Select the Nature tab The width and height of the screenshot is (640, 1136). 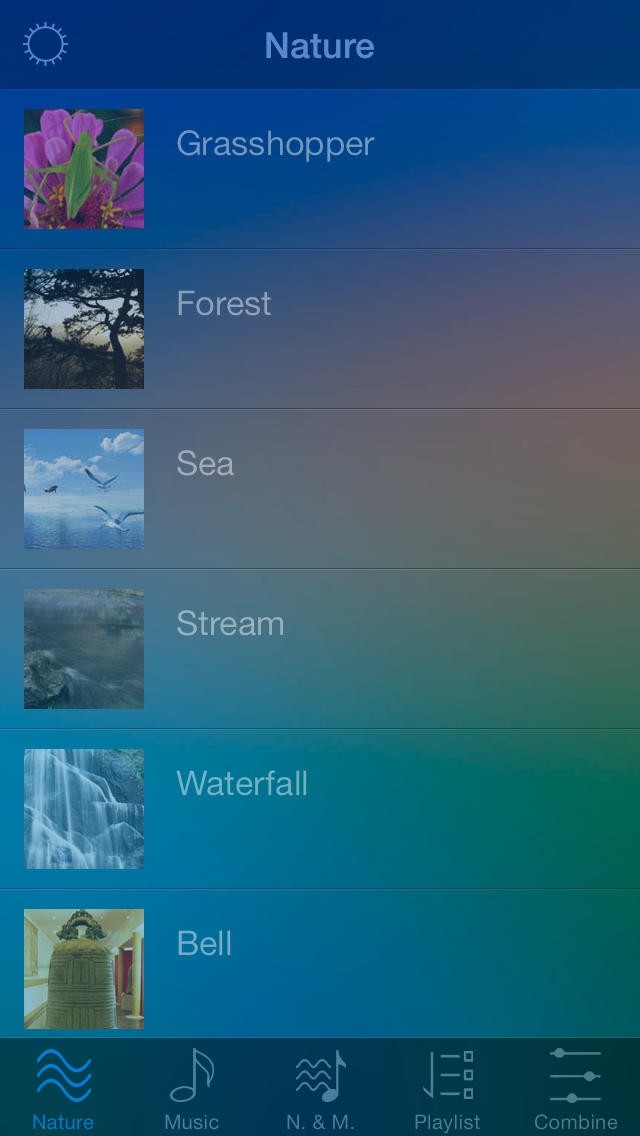(x=63, y=1088)
